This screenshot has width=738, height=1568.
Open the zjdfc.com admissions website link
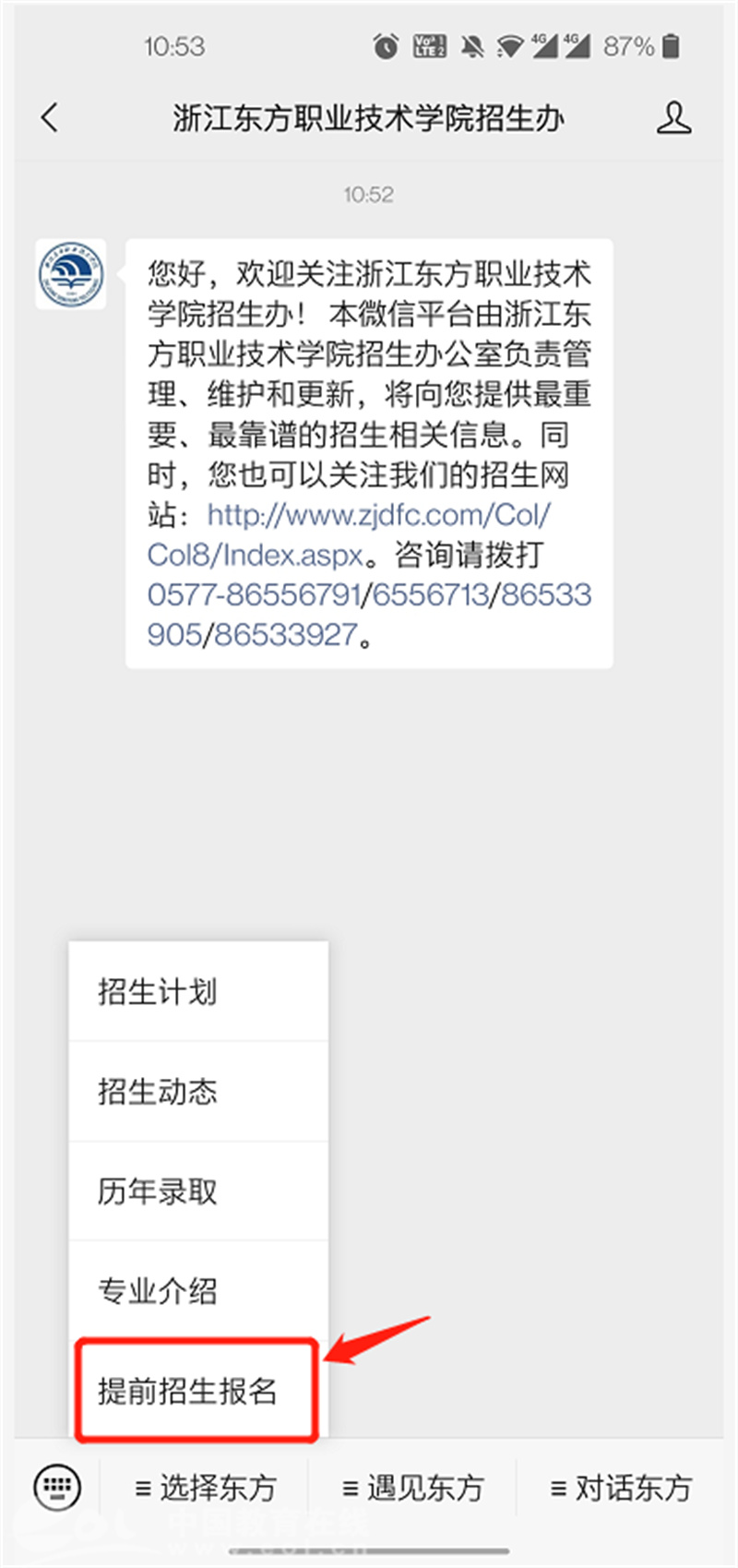click(349, 534)
